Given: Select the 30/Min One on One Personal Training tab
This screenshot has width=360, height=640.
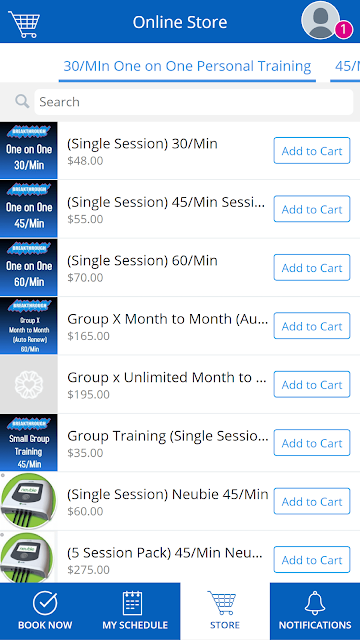Looking at the screenshot, I should (x=187, y=66).
